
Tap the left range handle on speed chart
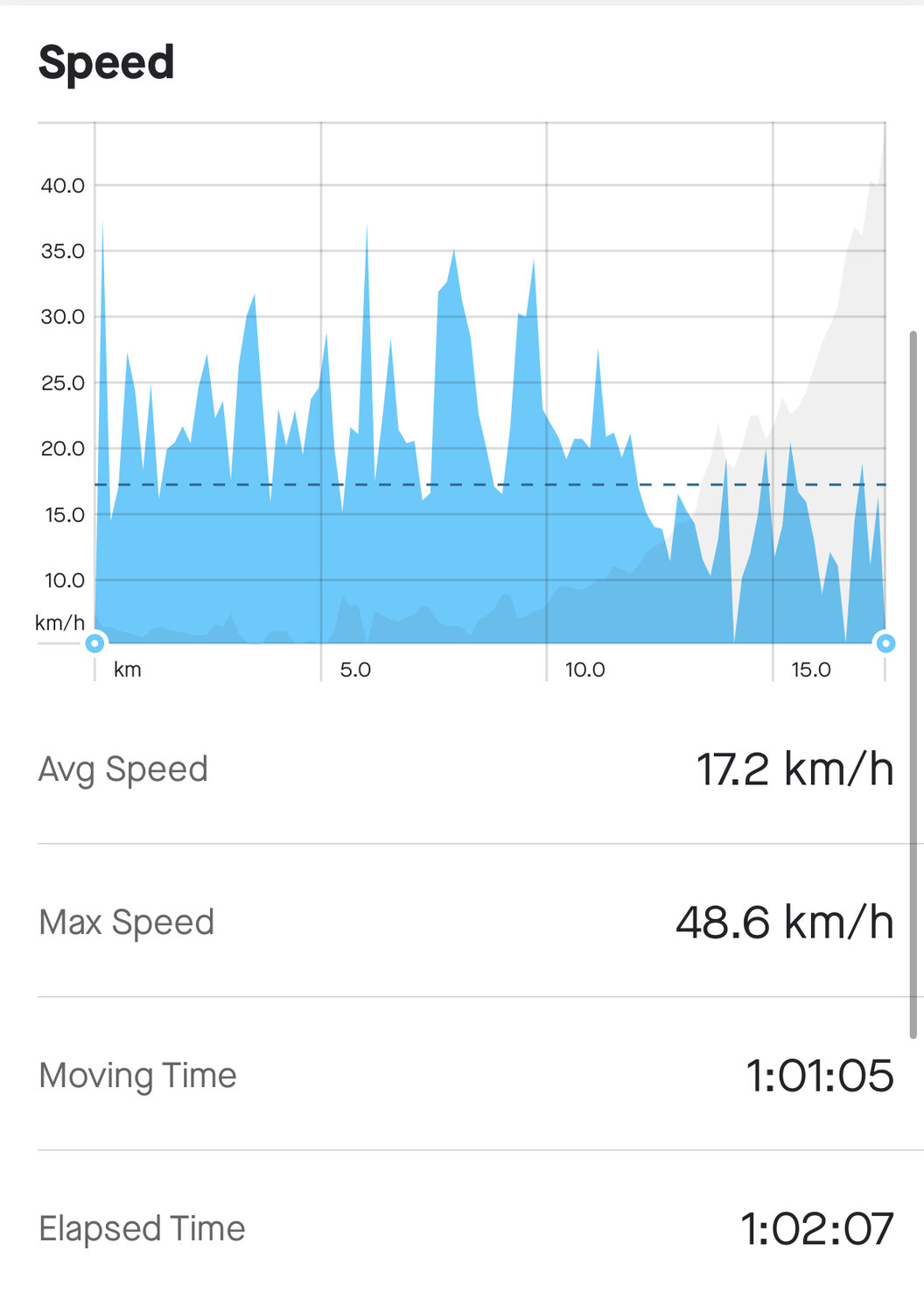(x=95, y=643)
